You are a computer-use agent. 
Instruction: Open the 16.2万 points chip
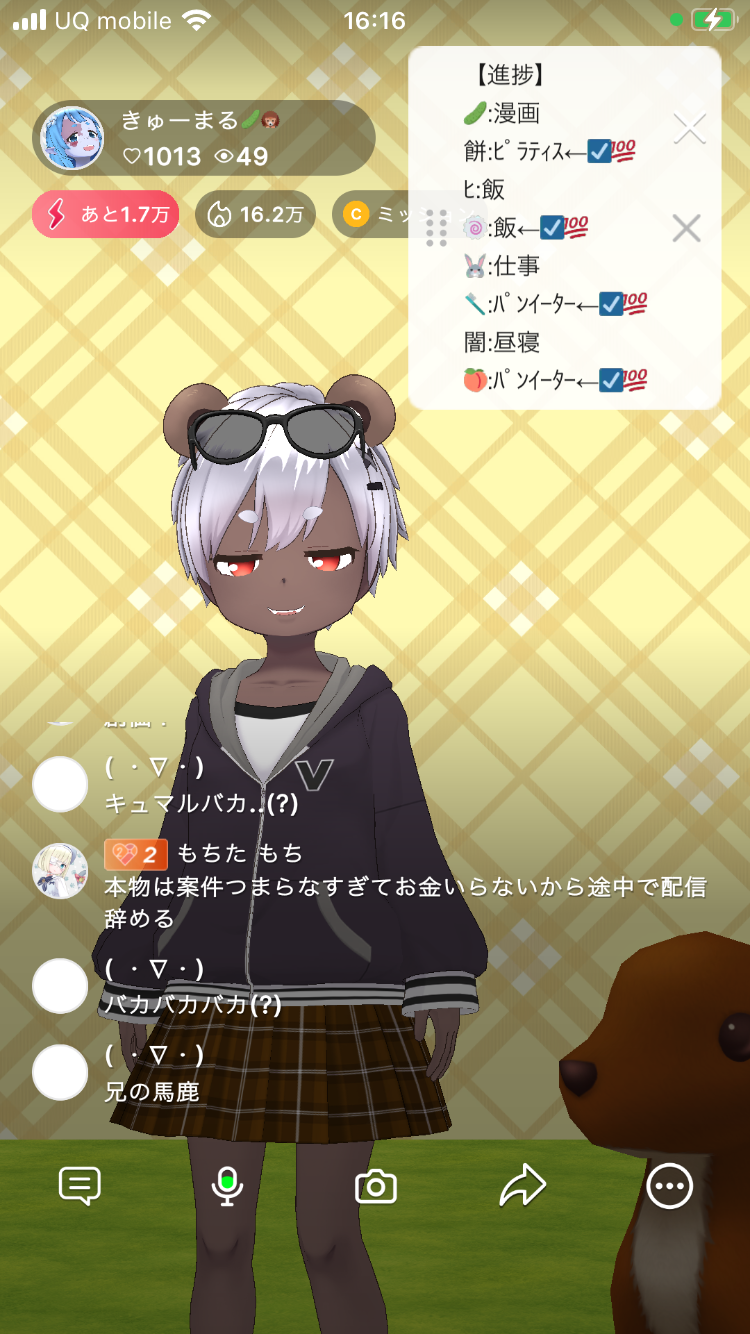256,214
